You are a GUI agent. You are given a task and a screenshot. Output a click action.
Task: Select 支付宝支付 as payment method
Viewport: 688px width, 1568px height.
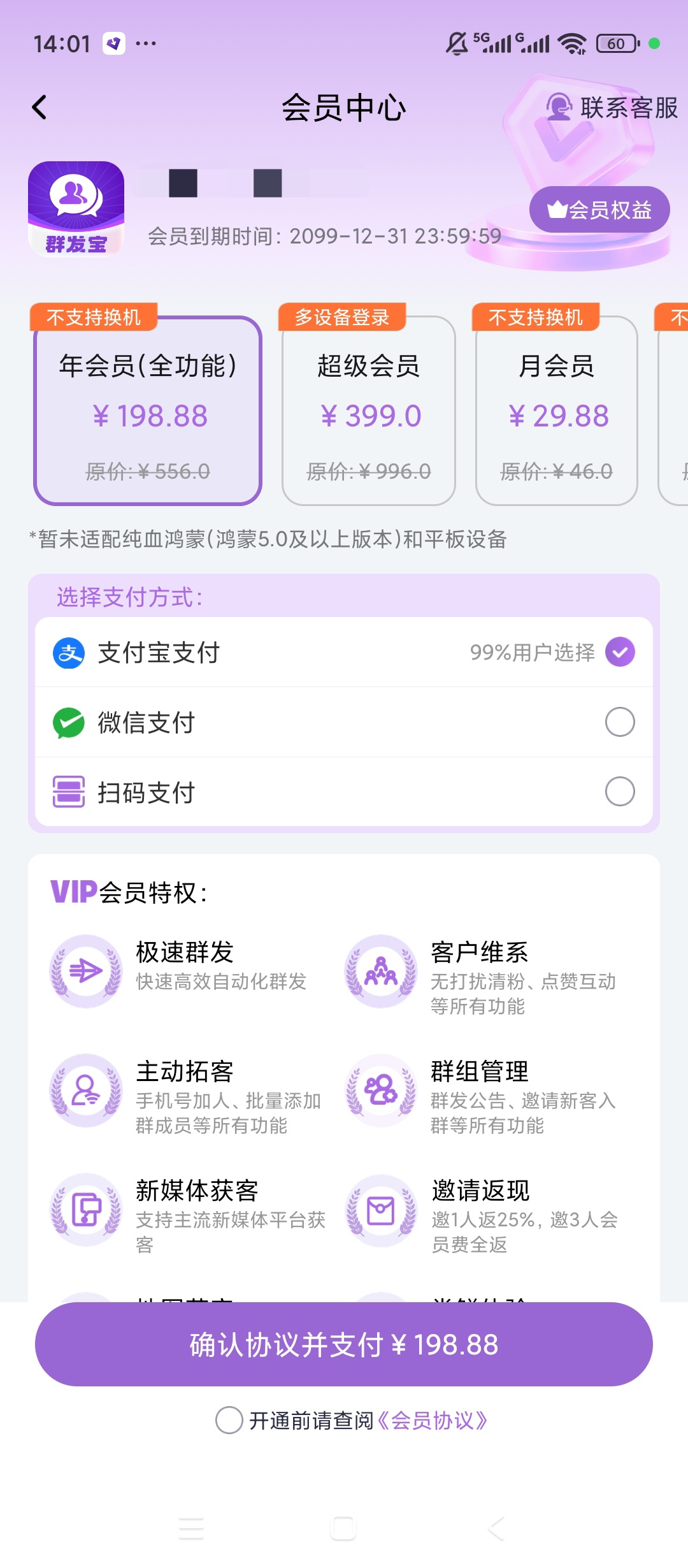pyautogui.click(x=344, y=652)
